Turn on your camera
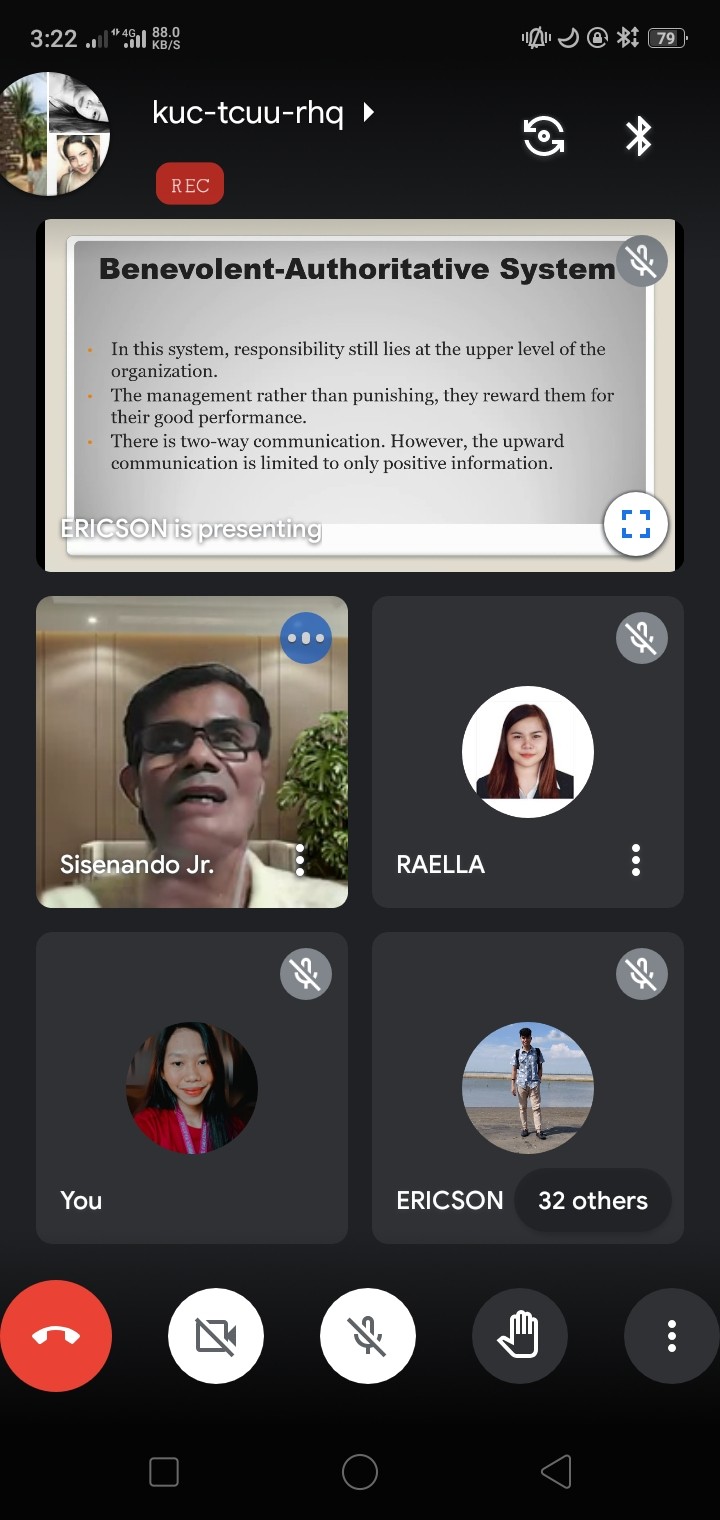Image resolution: width=720 pixels, height=1520 pixels. 216,1336
